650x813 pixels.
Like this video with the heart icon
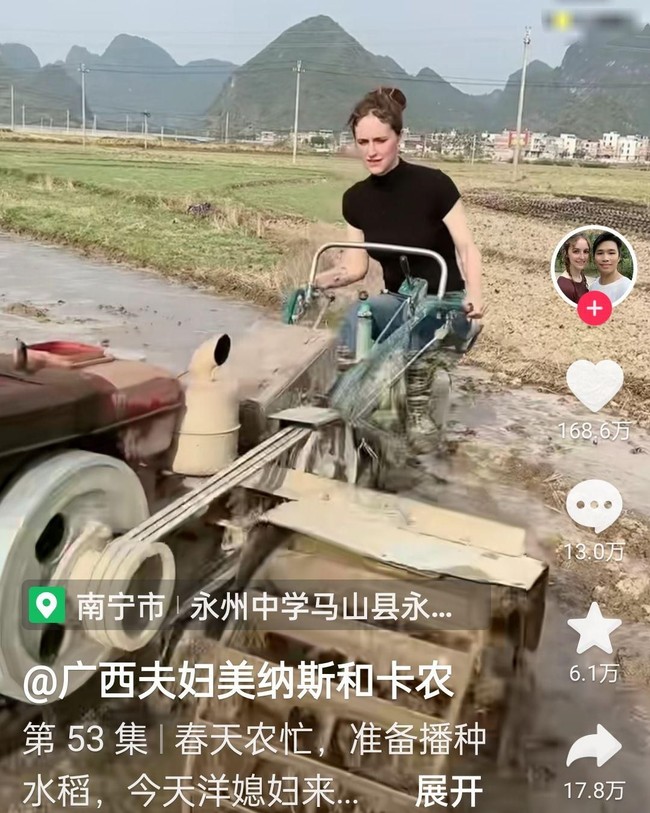click(x=594, y=385)
